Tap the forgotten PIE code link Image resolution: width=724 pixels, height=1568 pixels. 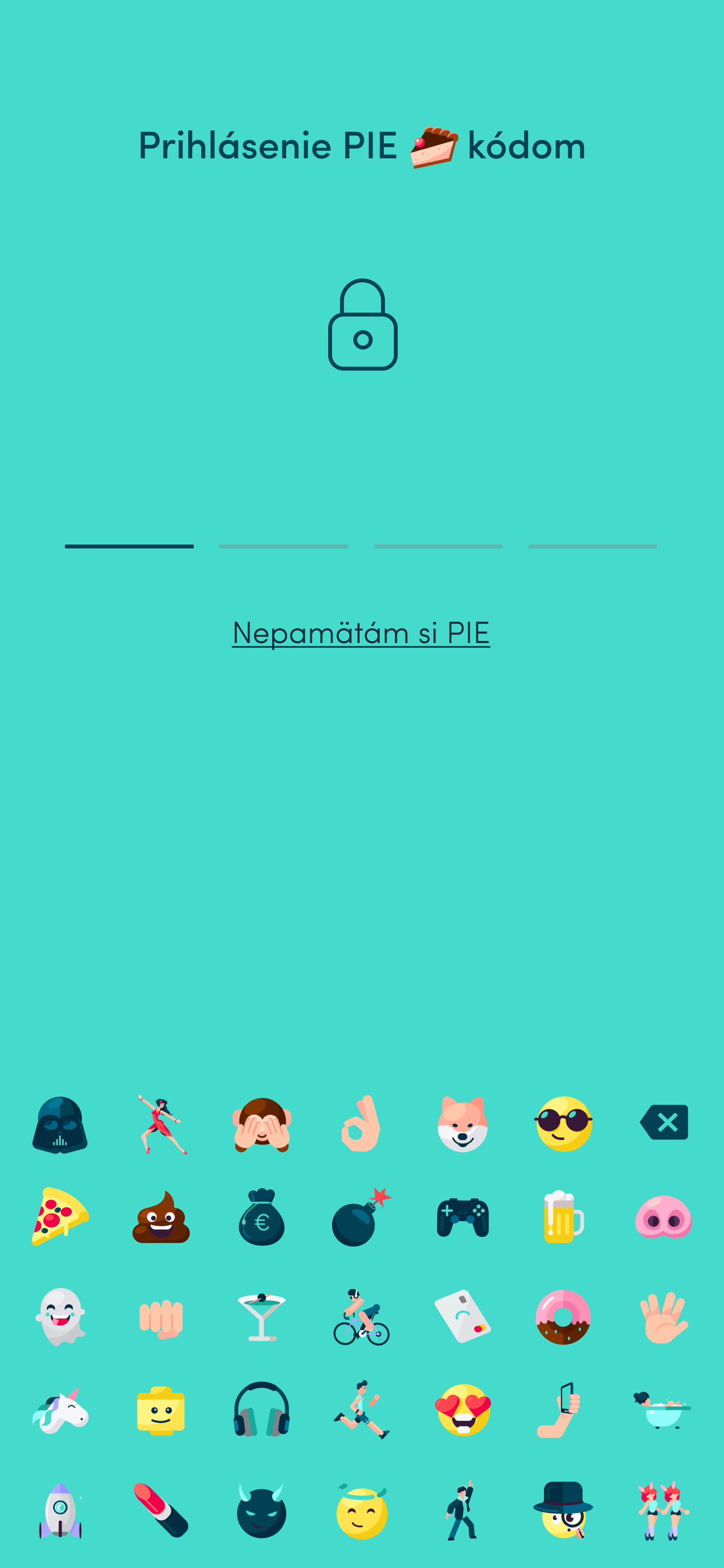pyautogui.click(x=361, y=632)
